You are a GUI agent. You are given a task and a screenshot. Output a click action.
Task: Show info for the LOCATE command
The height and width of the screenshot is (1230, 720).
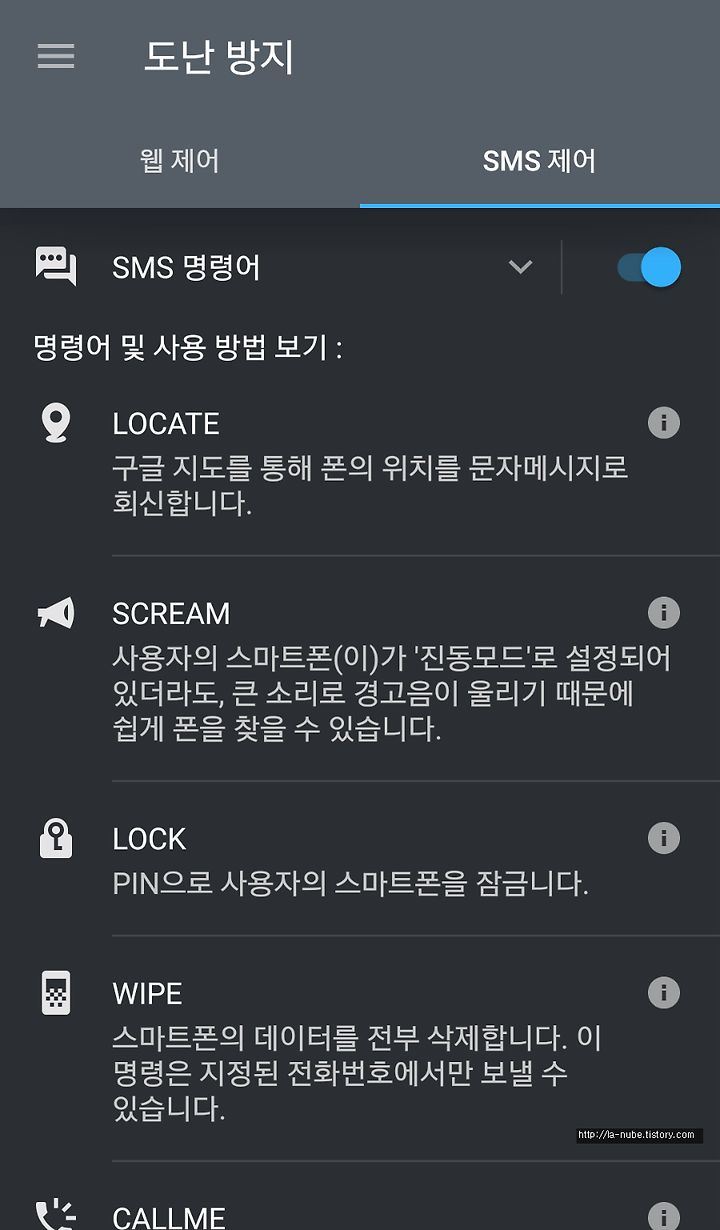[664, 423]
